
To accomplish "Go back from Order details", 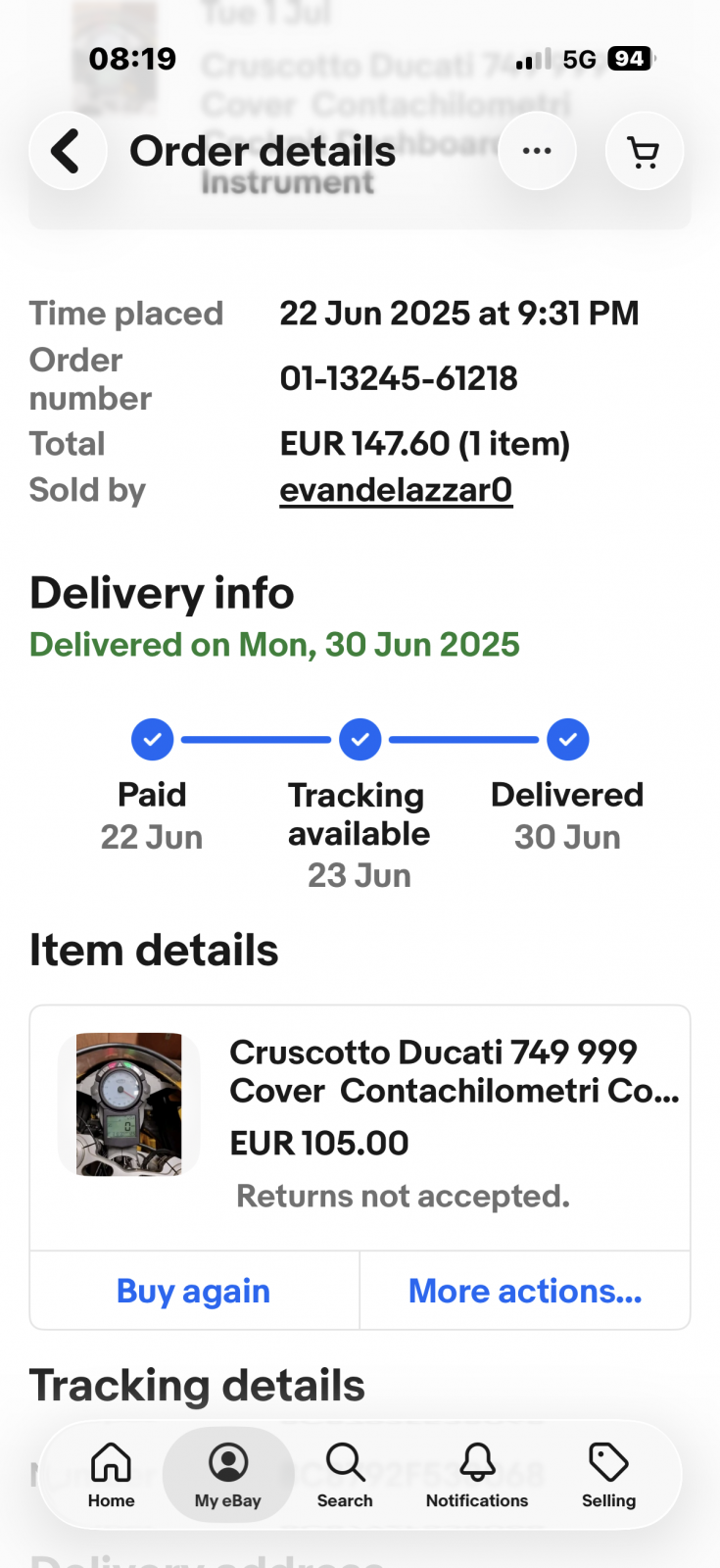I will [67, 152].
